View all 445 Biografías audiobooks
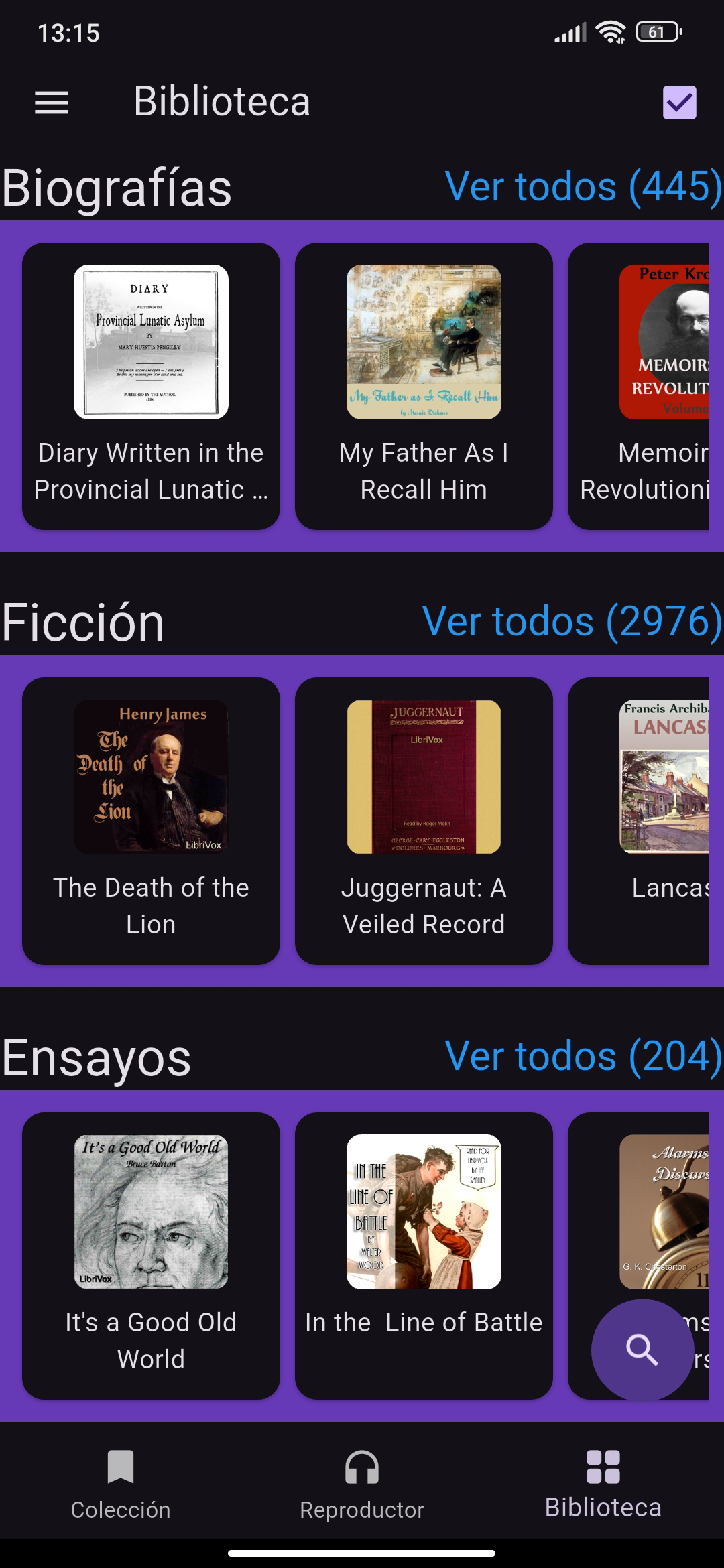Image resolution: width=724 pixels, height=1568 pixels. coord(583,186)
